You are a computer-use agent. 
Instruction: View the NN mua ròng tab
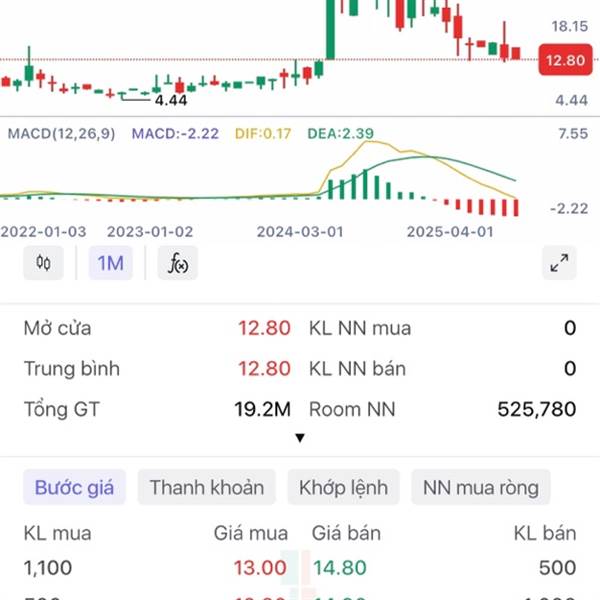tap(480, 488)
